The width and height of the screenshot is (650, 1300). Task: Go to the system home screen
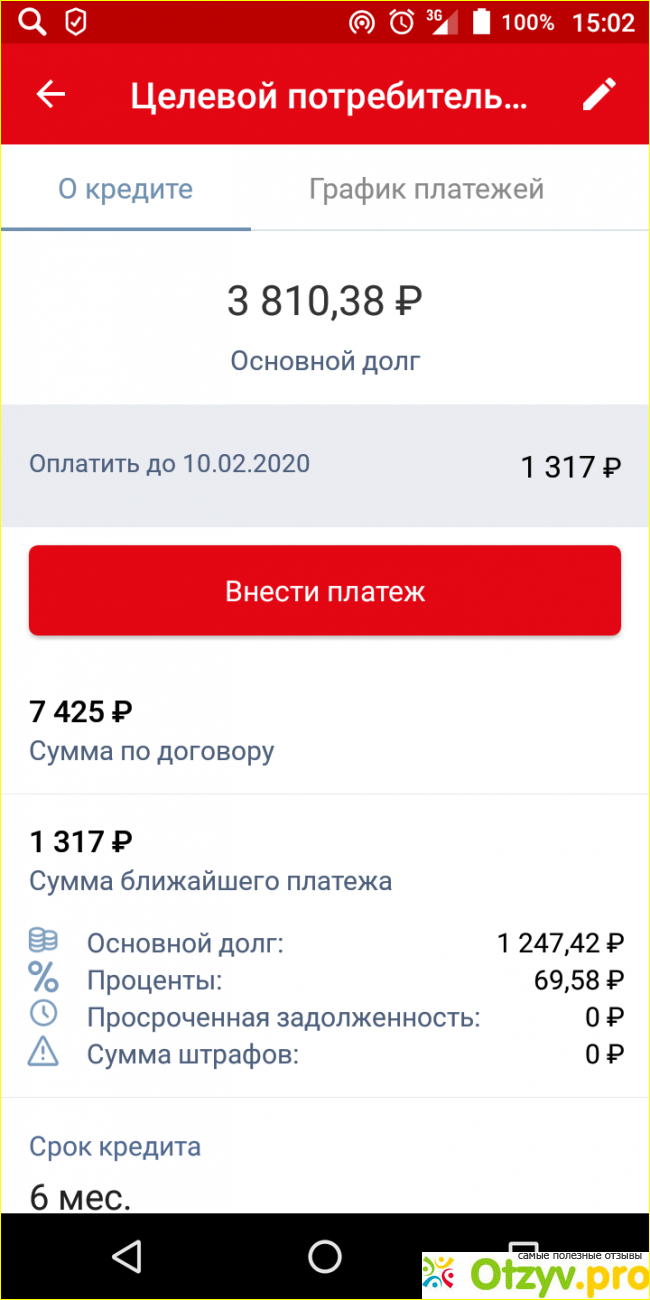pos(325,1256)
